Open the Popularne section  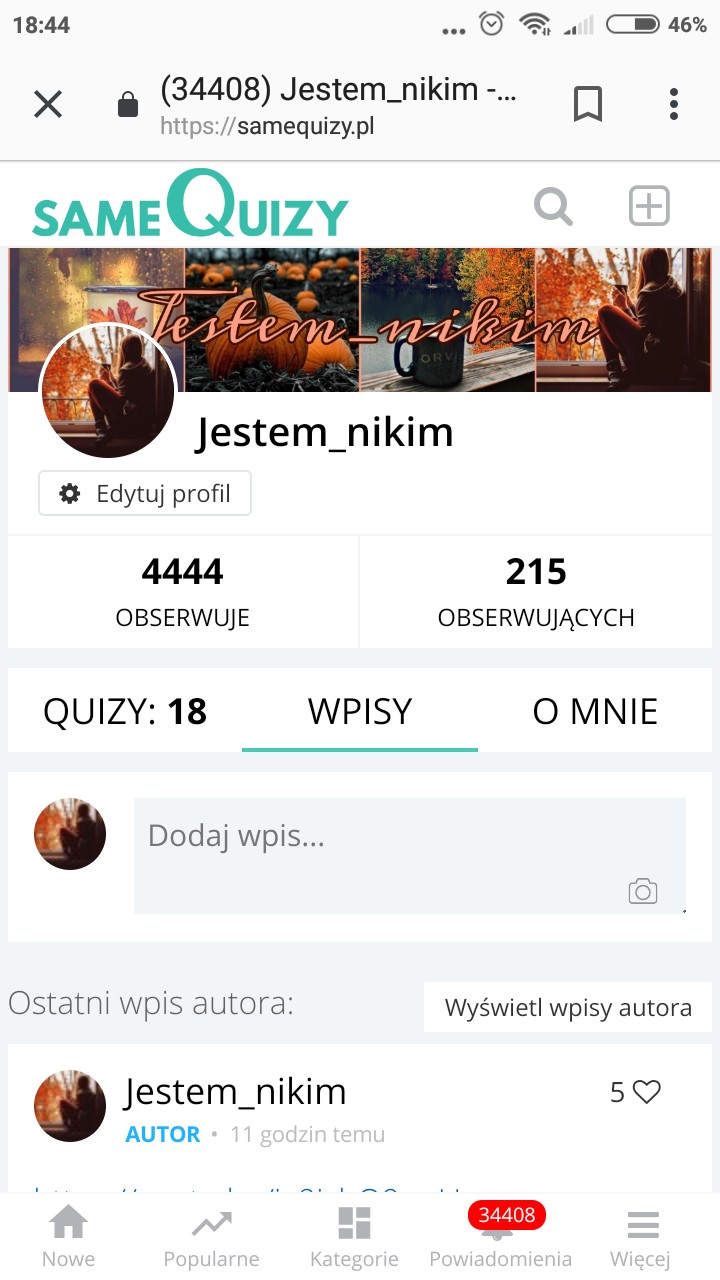[x=211, y=1237]
